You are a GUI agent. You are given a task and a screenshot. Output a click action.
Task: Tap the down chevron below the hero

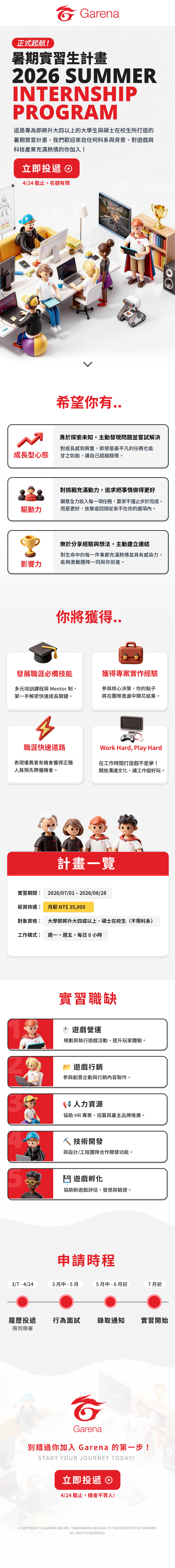click(x=87, y=364)
